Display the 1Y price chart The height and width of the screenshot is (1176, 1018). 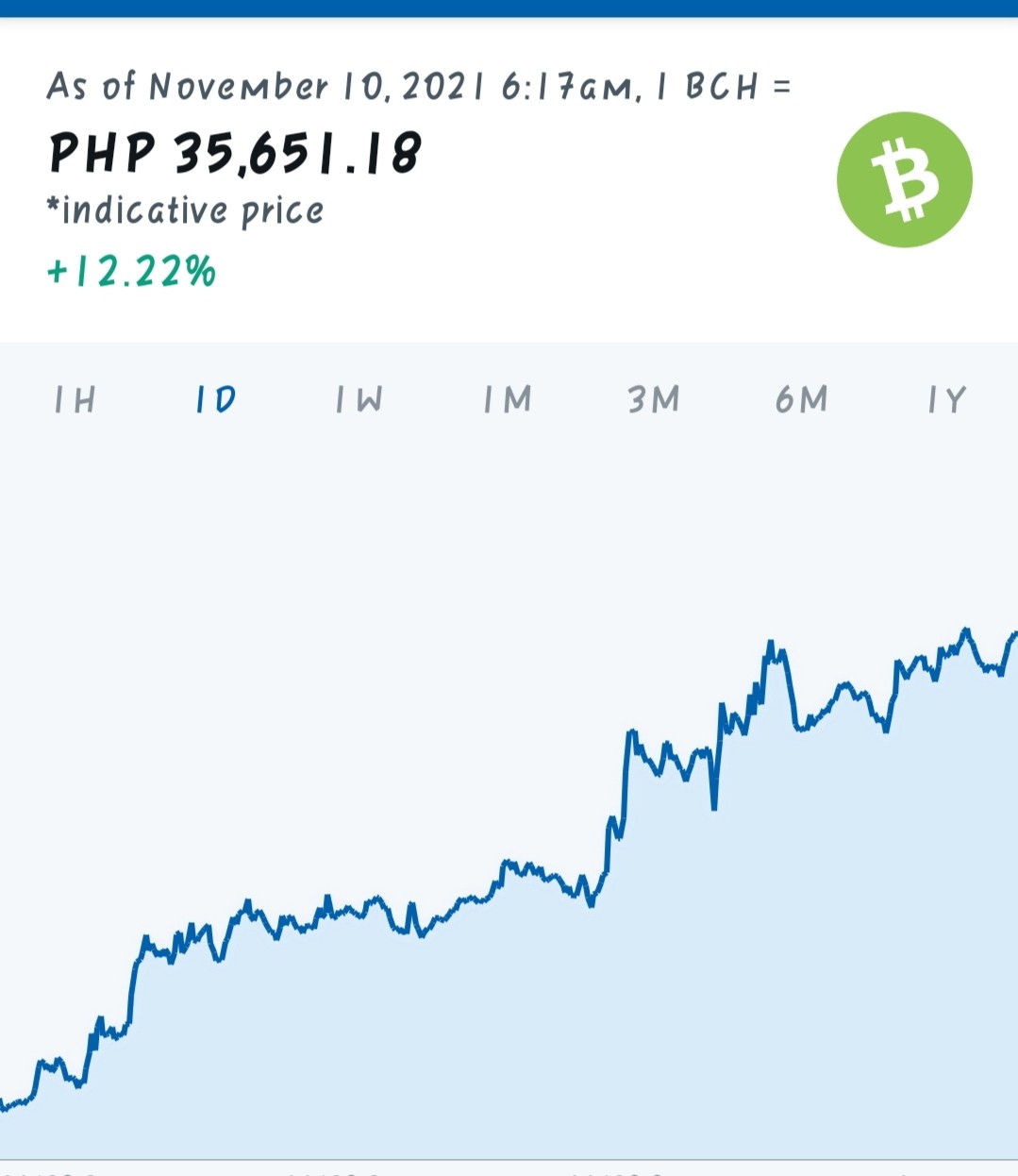coord(947,400)
